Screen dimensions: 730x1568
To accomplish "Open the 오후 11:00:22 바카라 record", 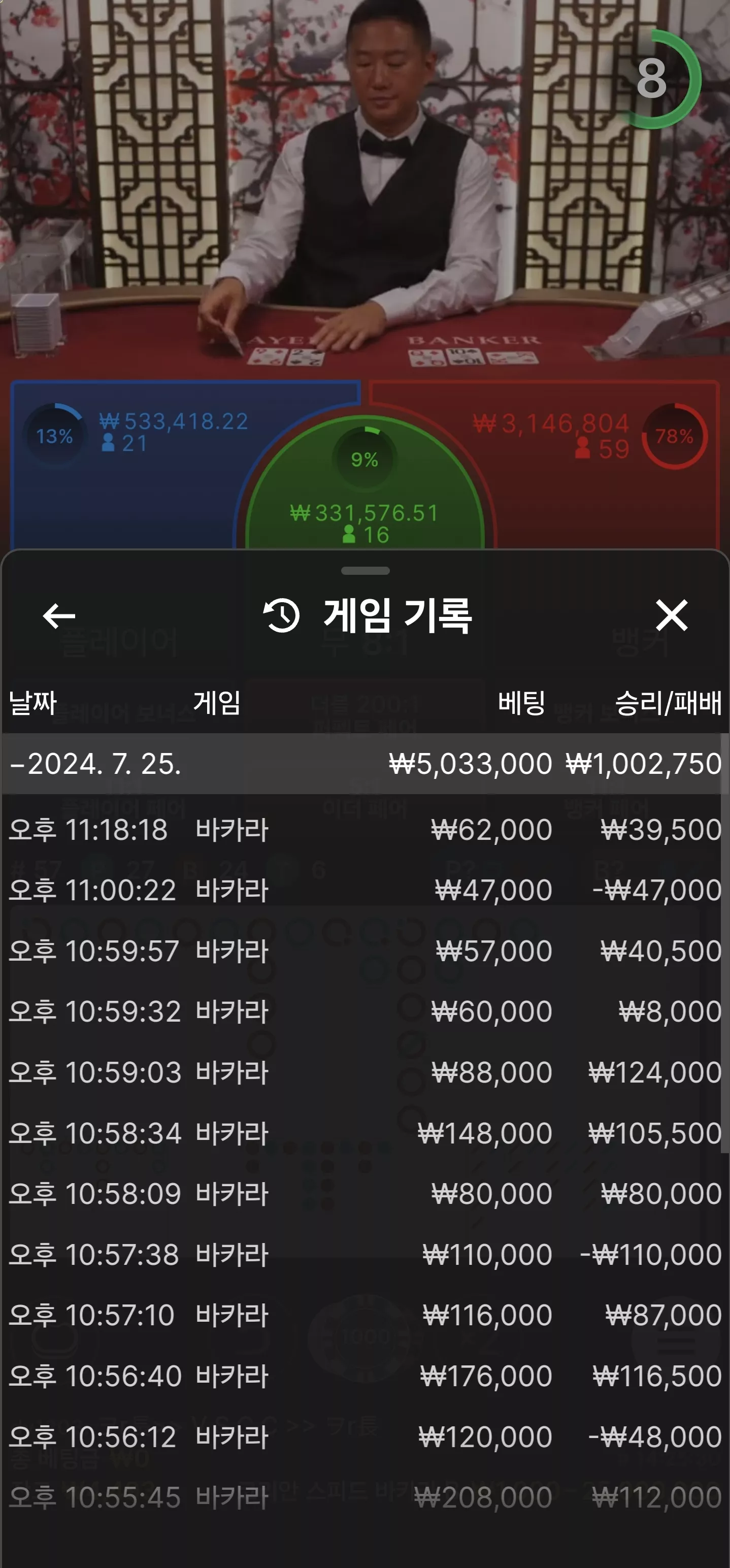I will 364,890.
